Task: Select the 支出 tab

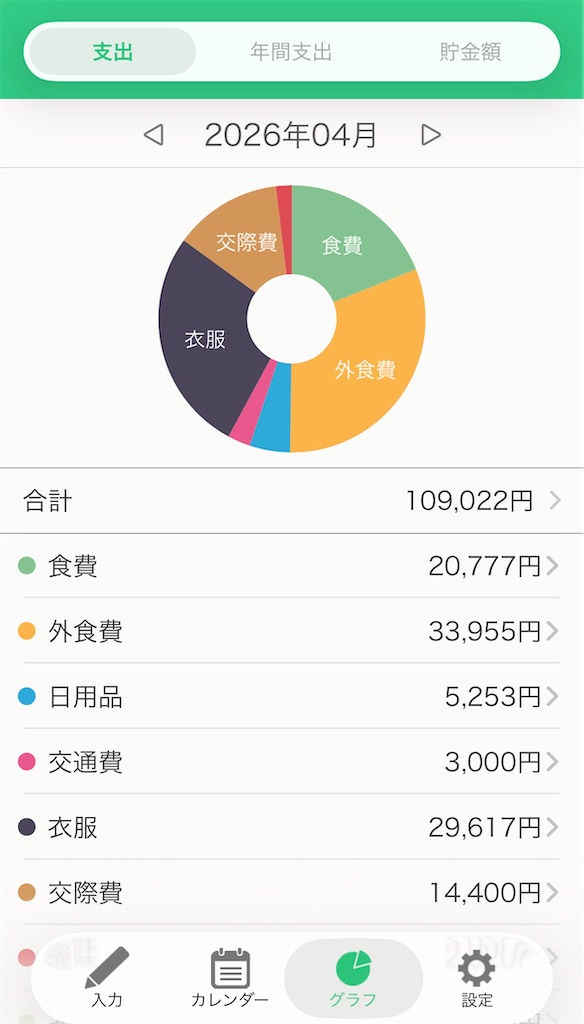Action: (112, 52)
